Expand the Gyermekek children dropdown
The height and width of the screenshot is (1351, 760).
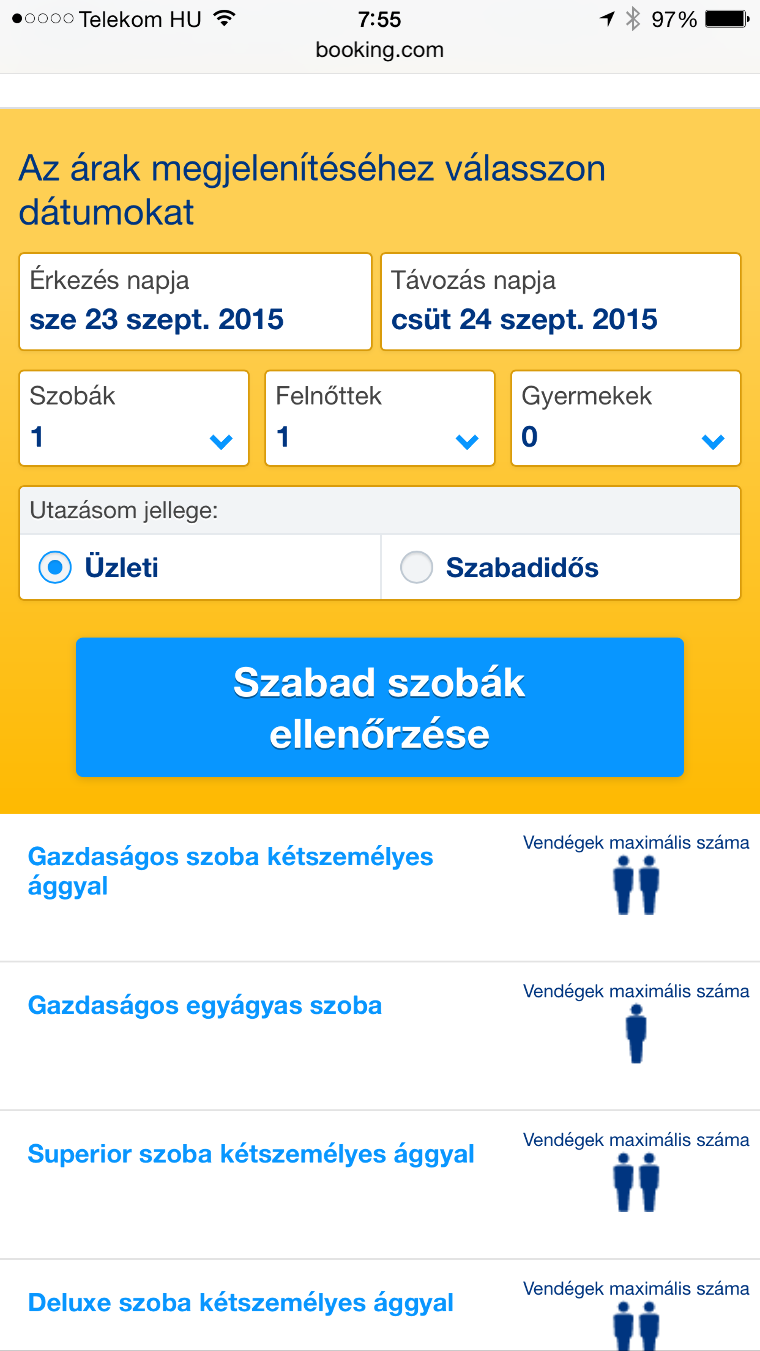point(625,418)
